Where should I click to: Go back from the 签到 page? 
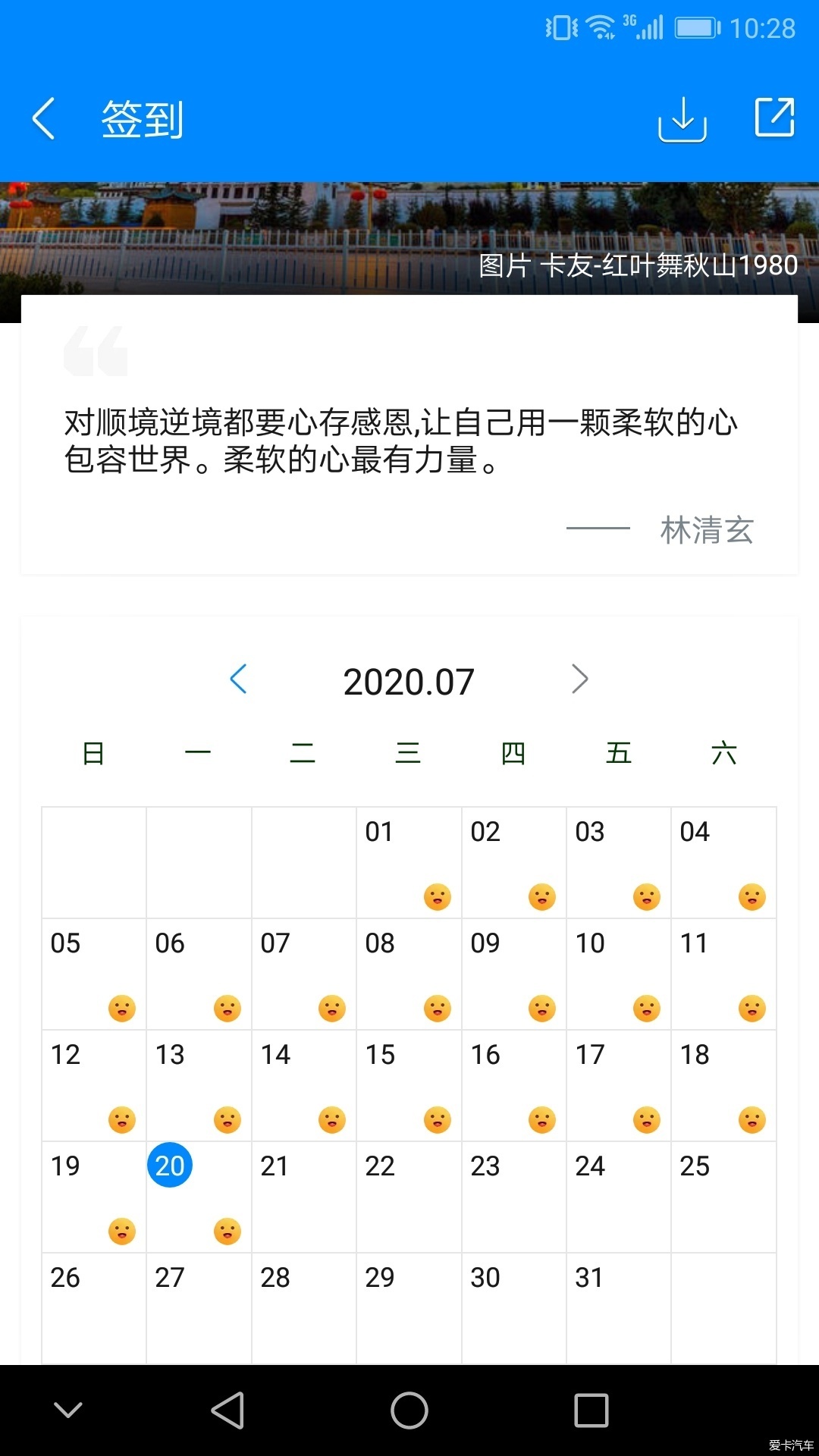coord(44,119)
